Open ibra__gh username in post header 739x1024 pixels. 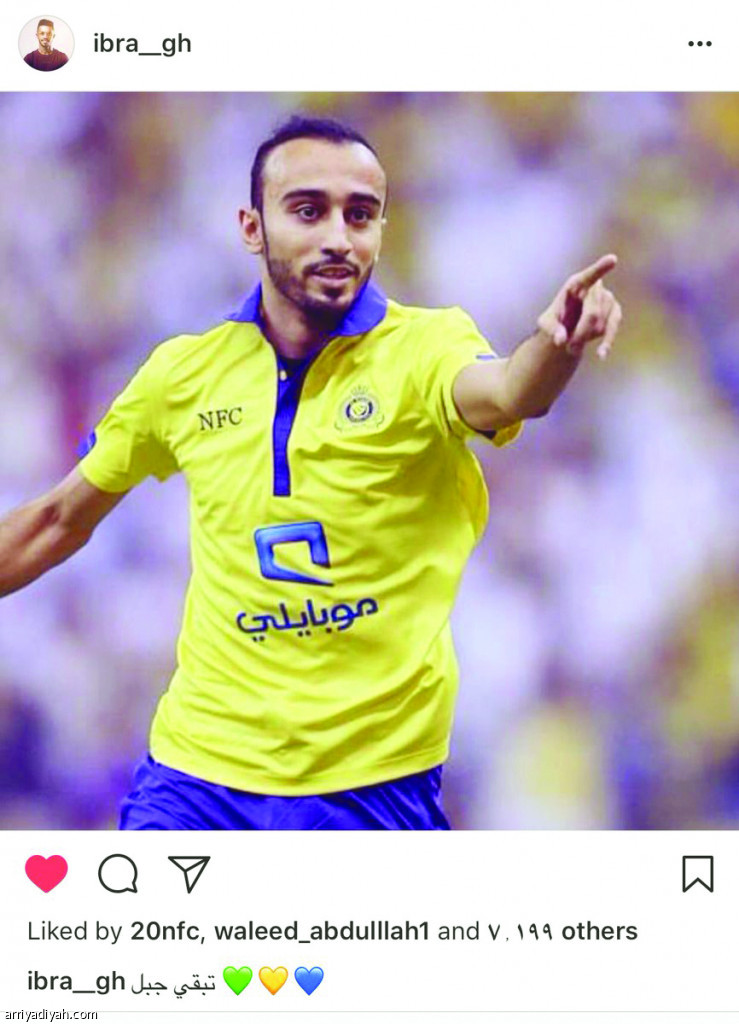[x=142, y=44]
